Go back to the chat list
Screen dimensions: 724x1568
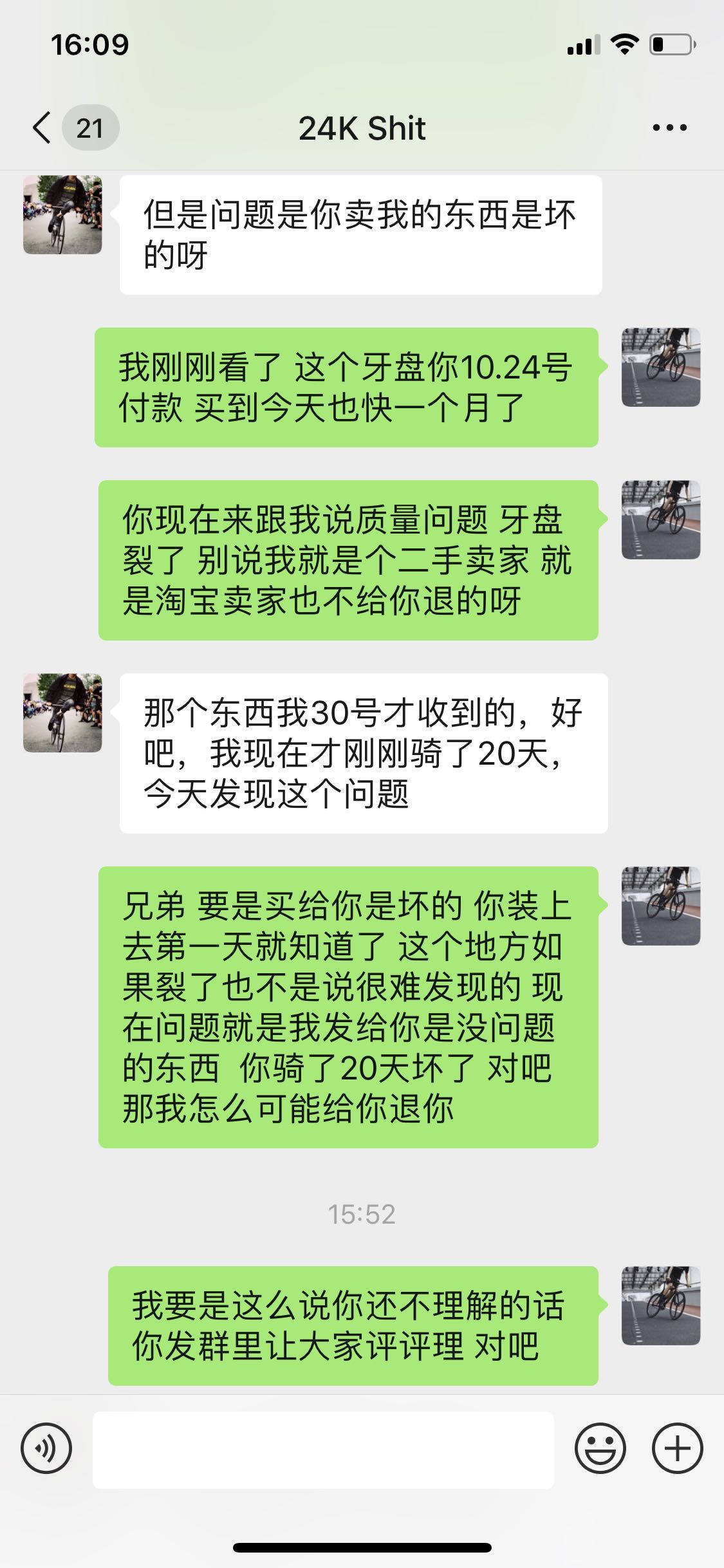42,127
